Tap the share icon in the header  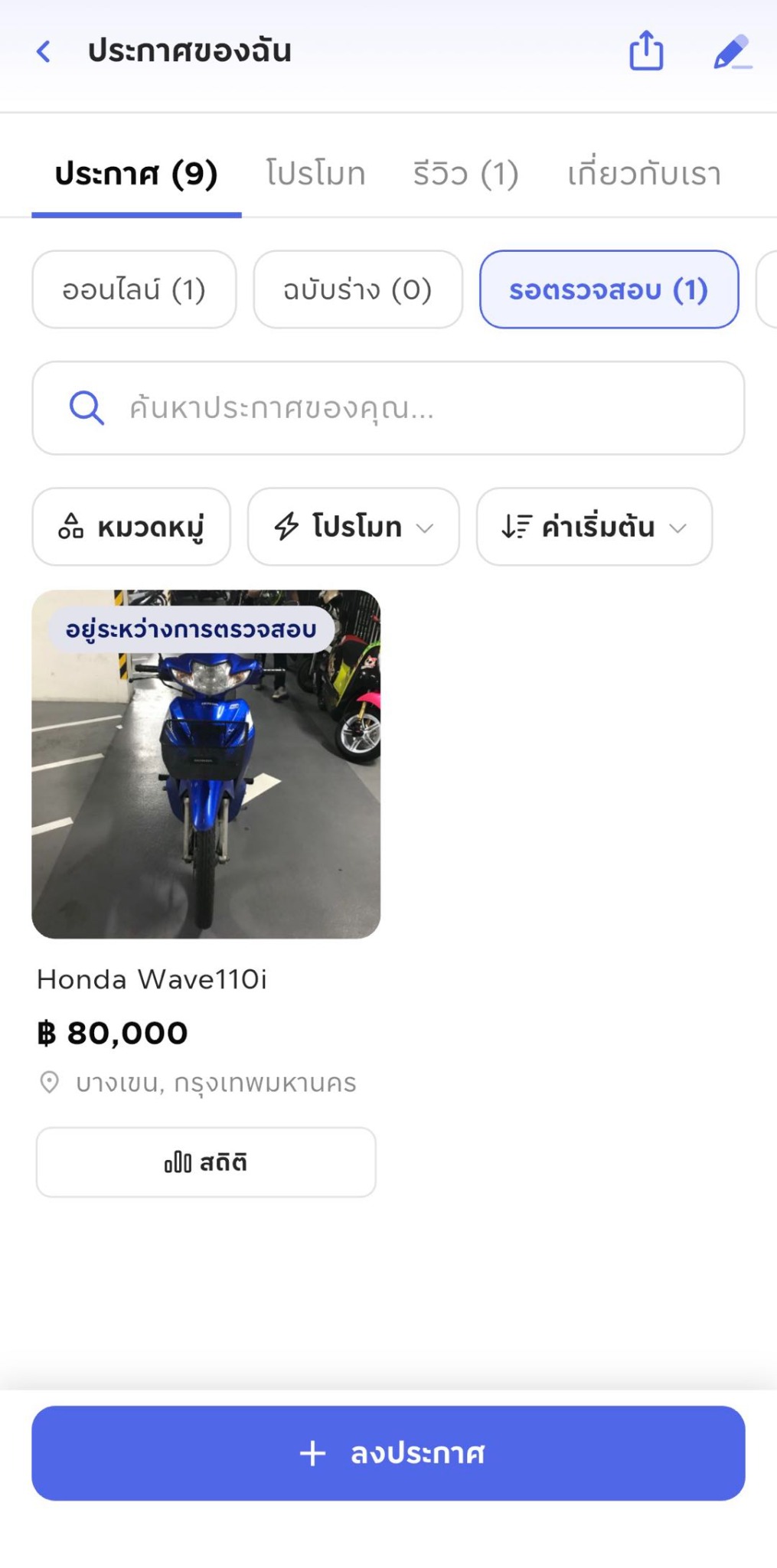coord(646,51)
